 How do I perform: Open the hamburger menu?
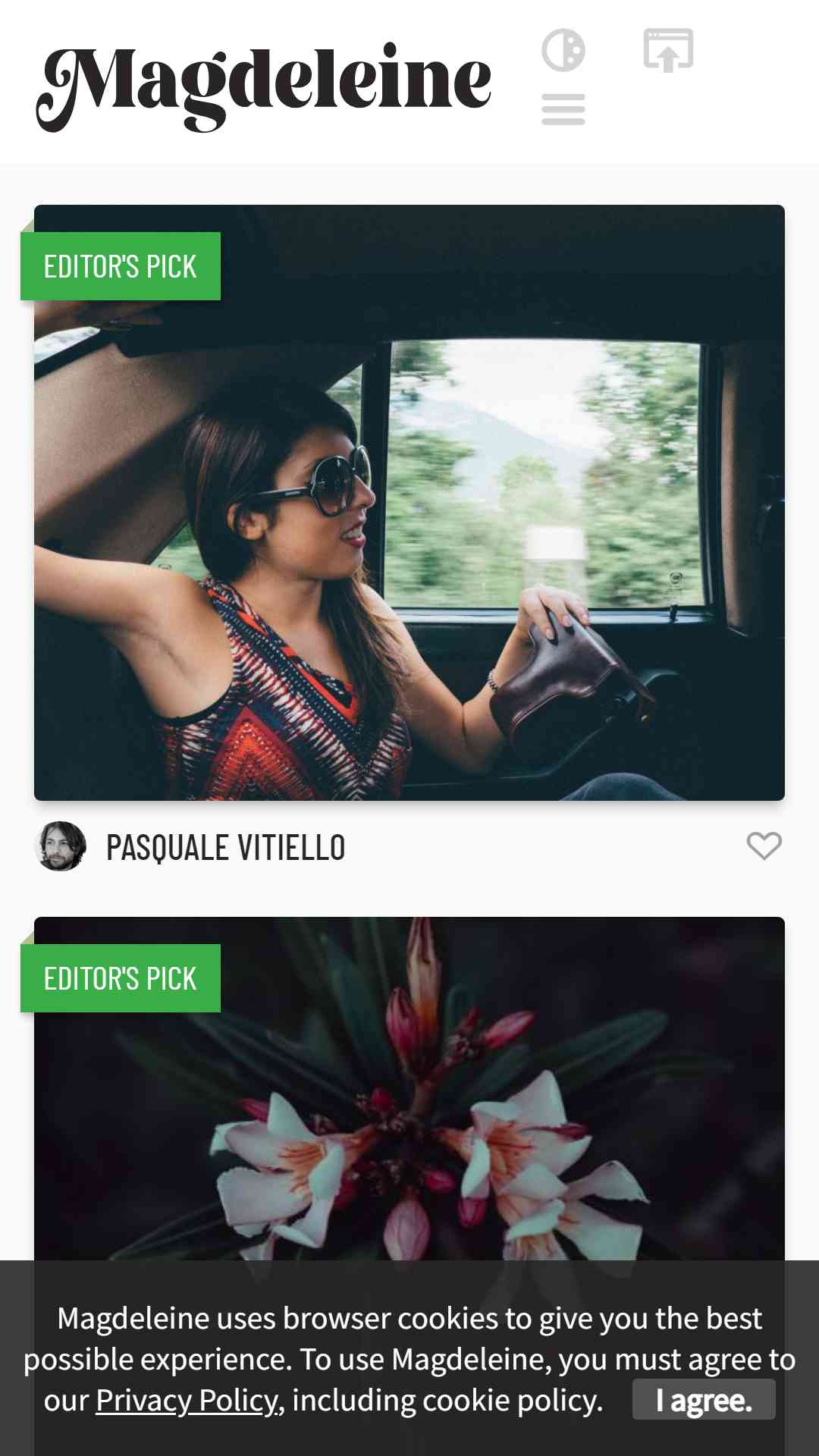click(x=563, y=109)
